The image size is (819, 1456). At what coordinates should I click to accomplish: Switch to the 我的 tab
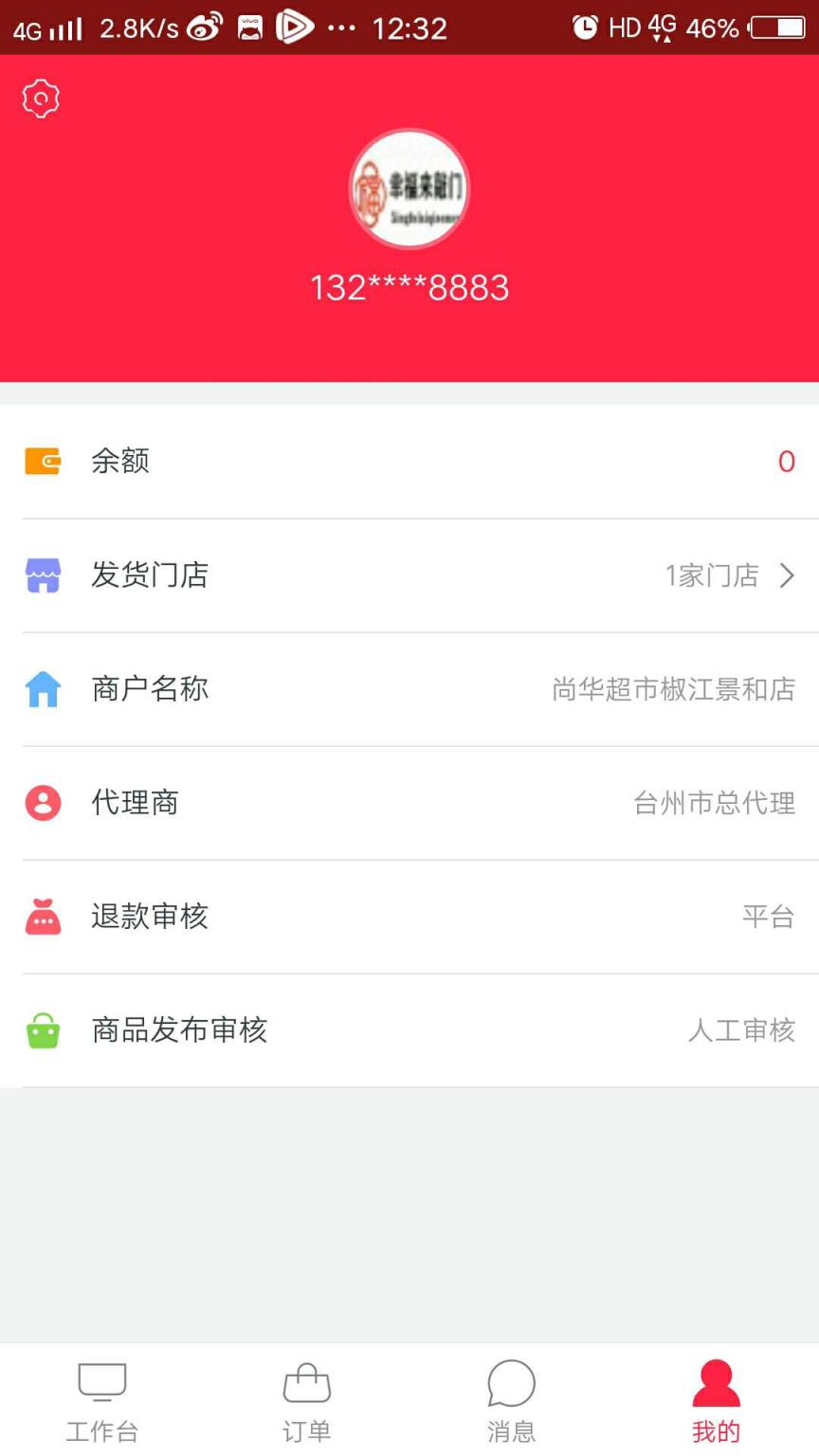coord(716,1400)
